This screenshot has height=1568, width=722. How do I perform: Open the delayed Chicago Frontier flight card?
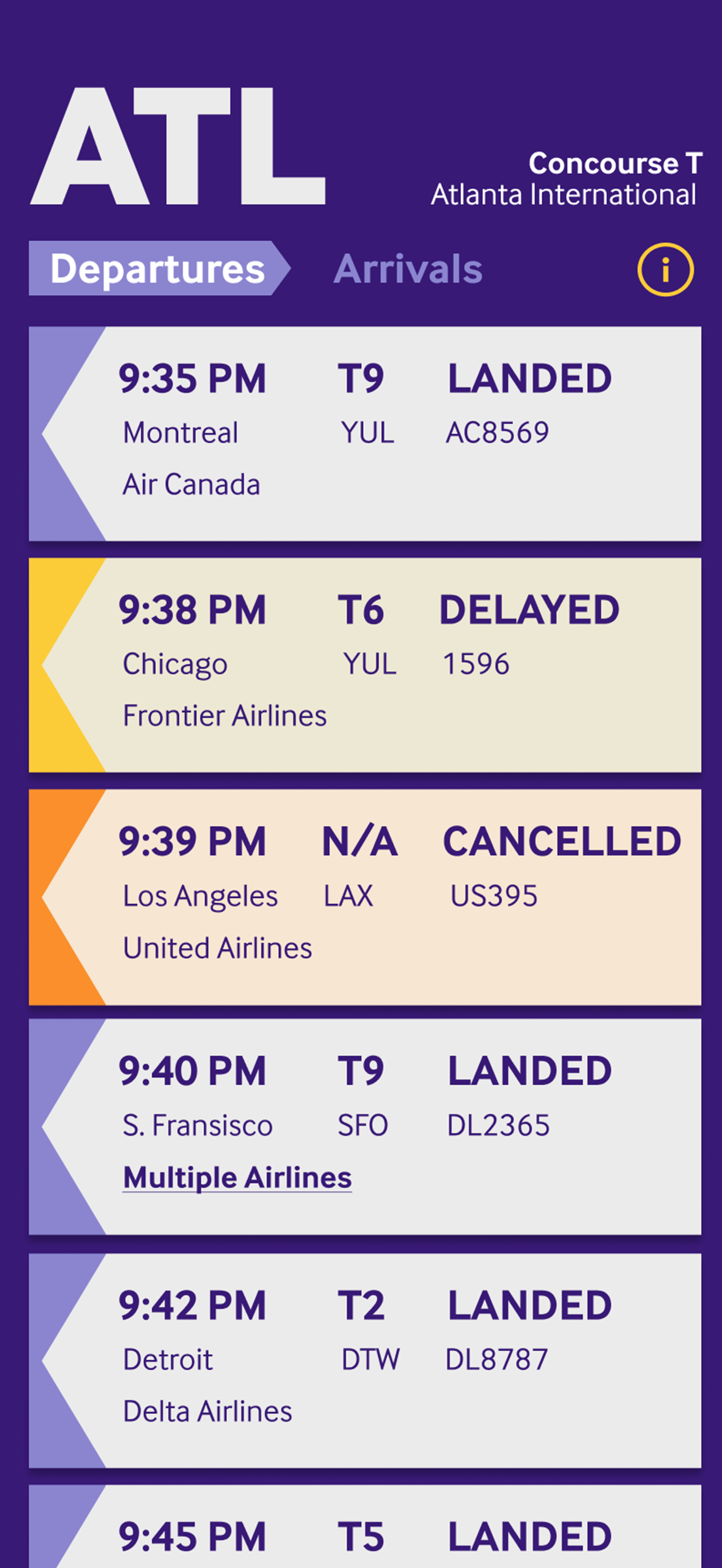(365, 665)
